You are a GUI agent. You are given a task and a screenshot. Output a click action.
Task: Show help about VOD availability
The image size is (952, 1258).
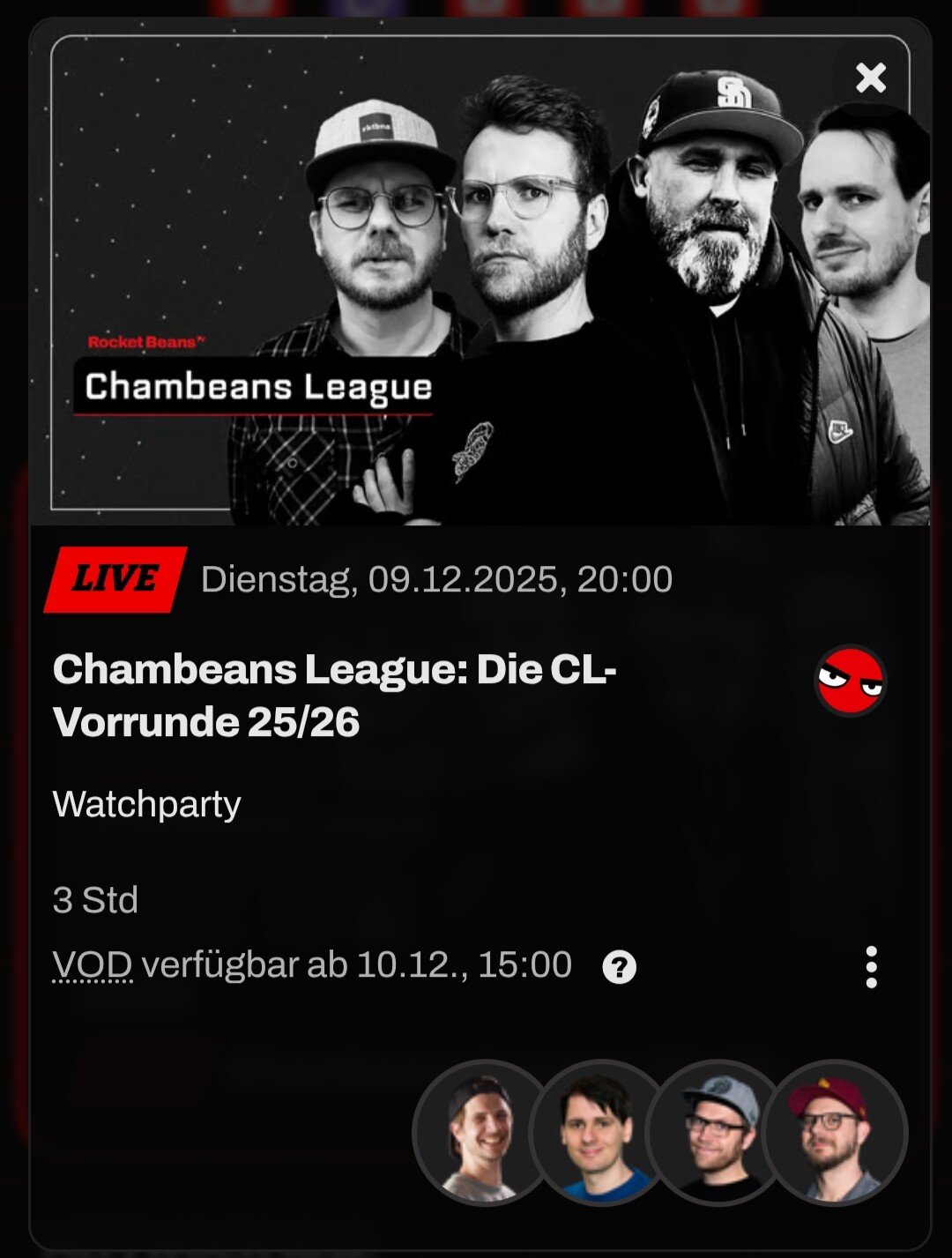pyautogui.click(x=619, y=967)
